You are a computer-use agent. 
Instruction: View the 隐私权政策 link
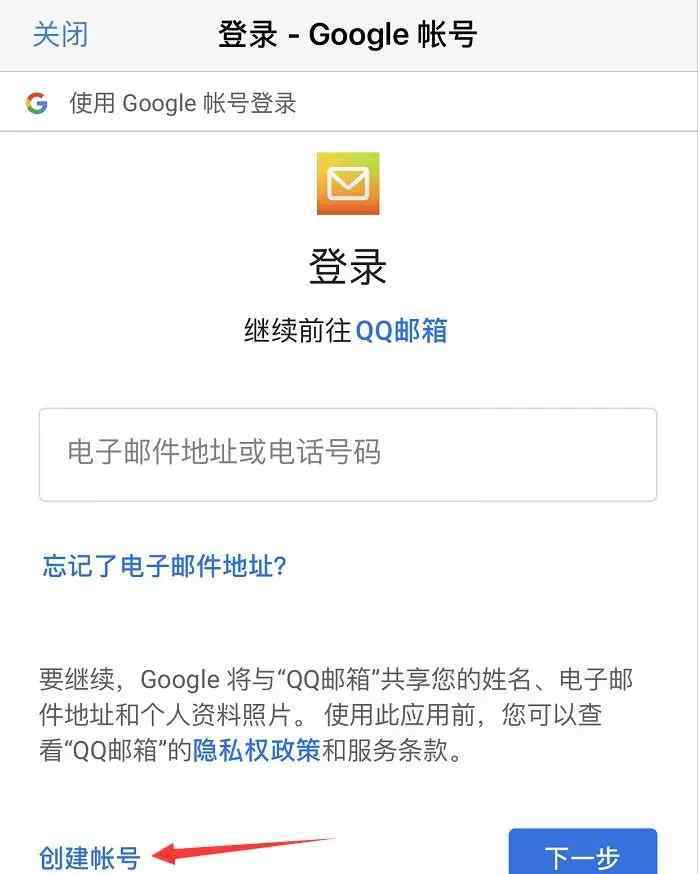tap(257, 750)
